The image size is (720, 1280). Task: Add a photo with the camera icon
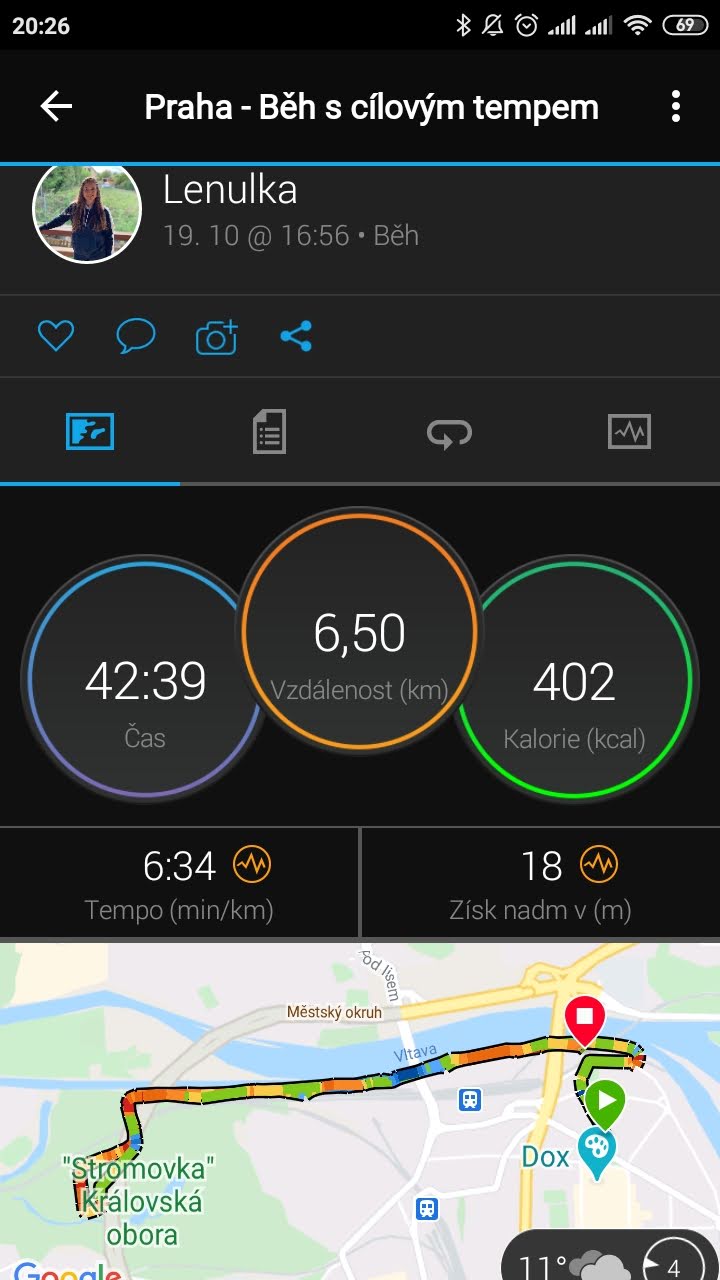click(x=217, y=337)
